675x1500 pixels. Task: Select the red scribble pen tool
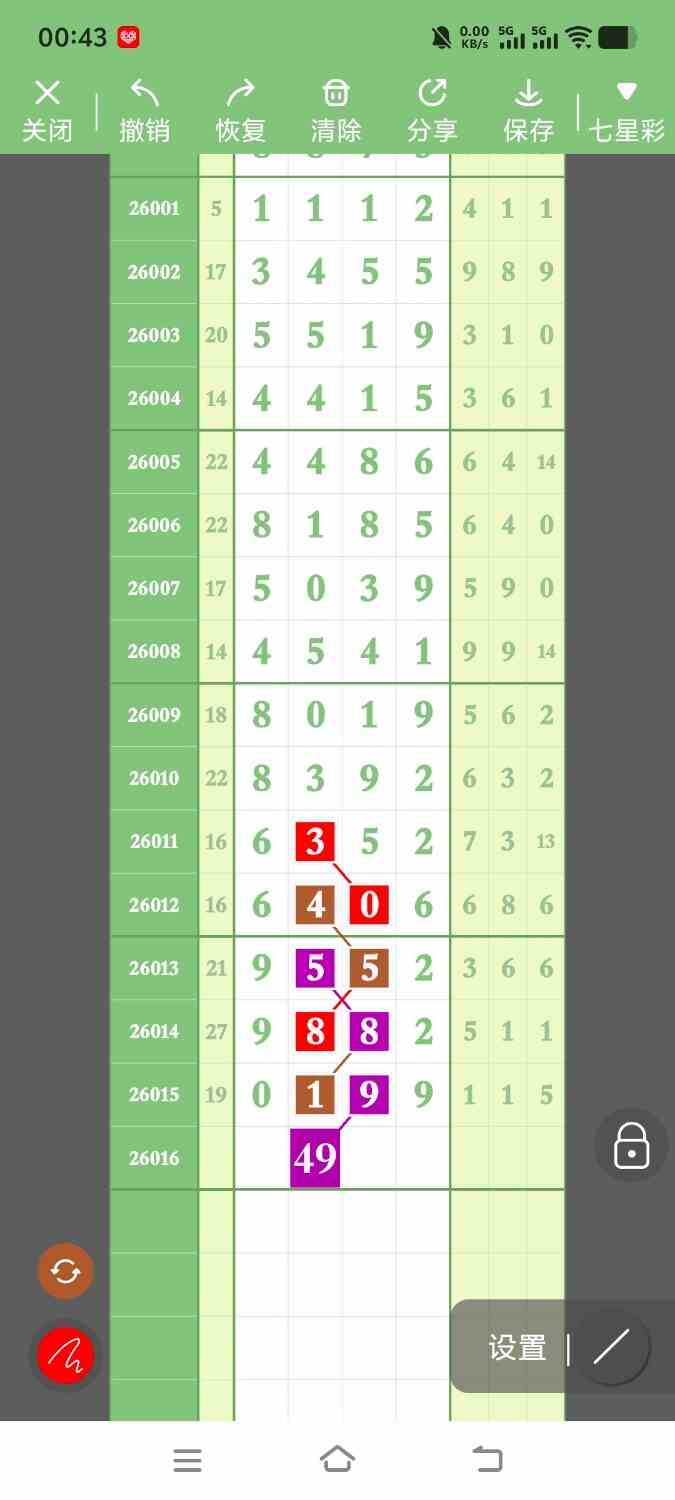pyautogui.click(x=65, y=1355)
